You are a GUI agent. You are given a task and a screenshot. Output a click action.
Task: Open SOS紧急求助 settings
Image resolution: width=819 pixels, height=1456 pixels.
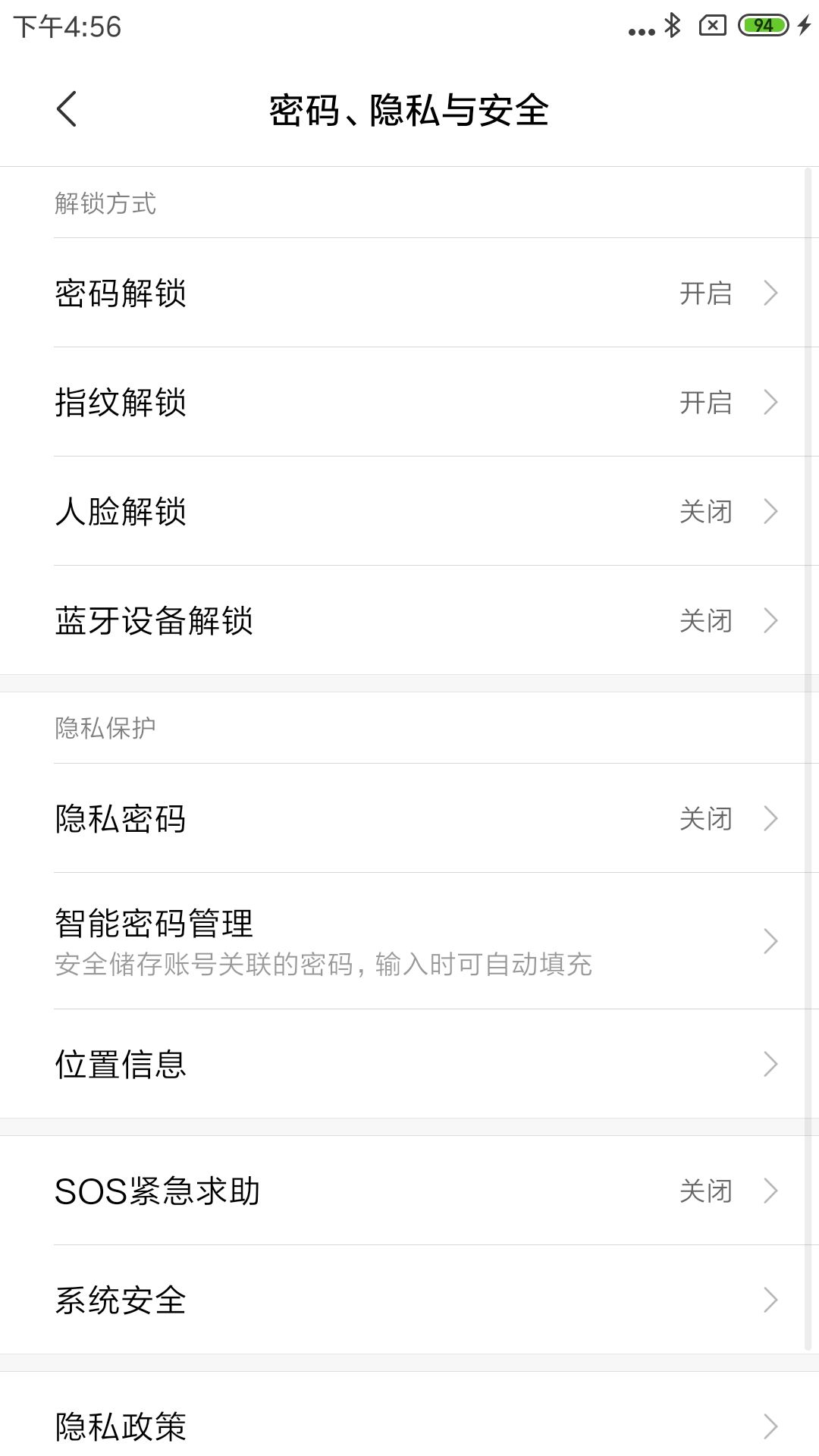click(x=409, y=1191)
